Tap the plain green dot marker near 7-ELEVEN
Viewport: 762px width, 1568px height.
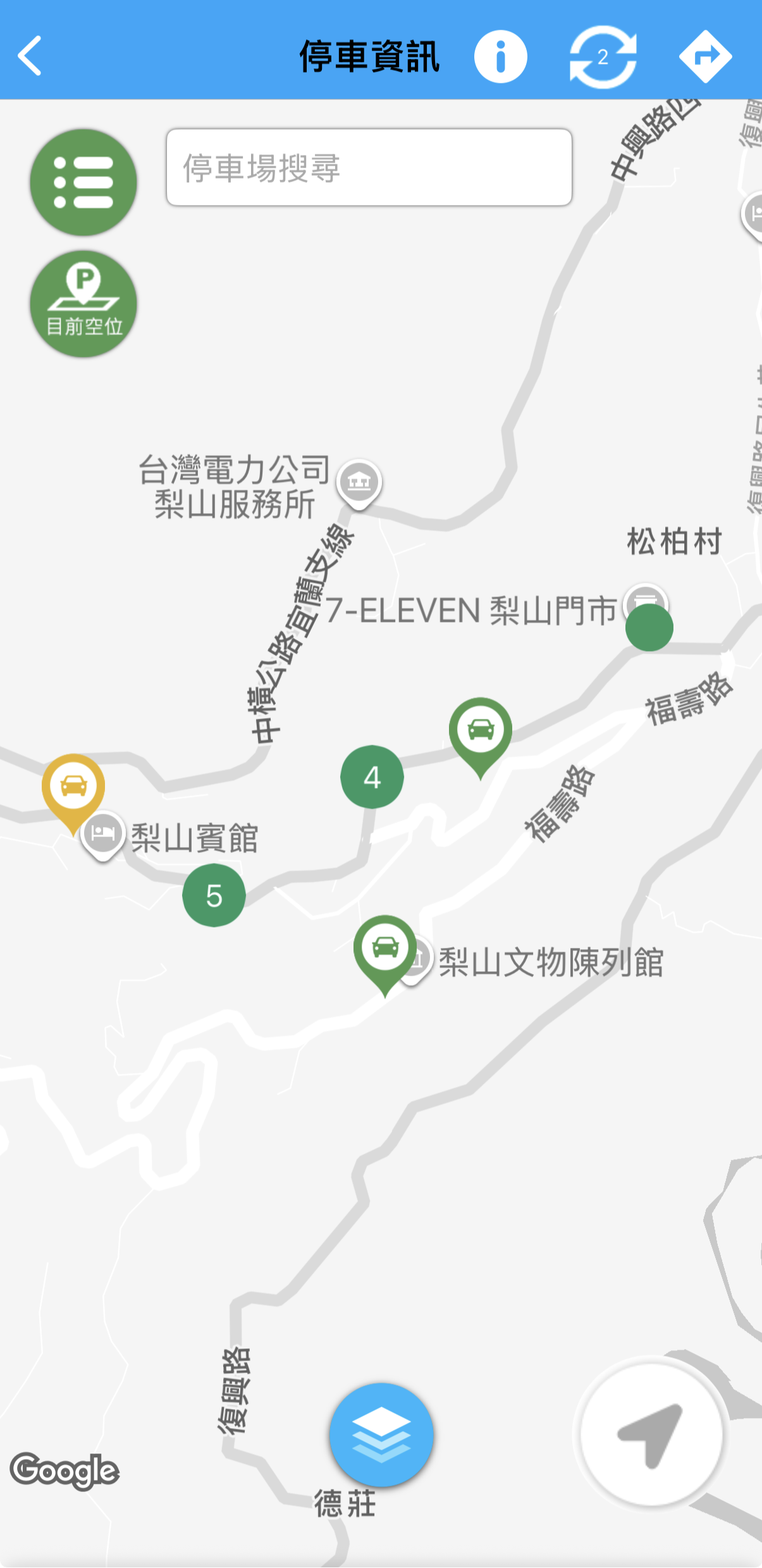click(649, 628)
